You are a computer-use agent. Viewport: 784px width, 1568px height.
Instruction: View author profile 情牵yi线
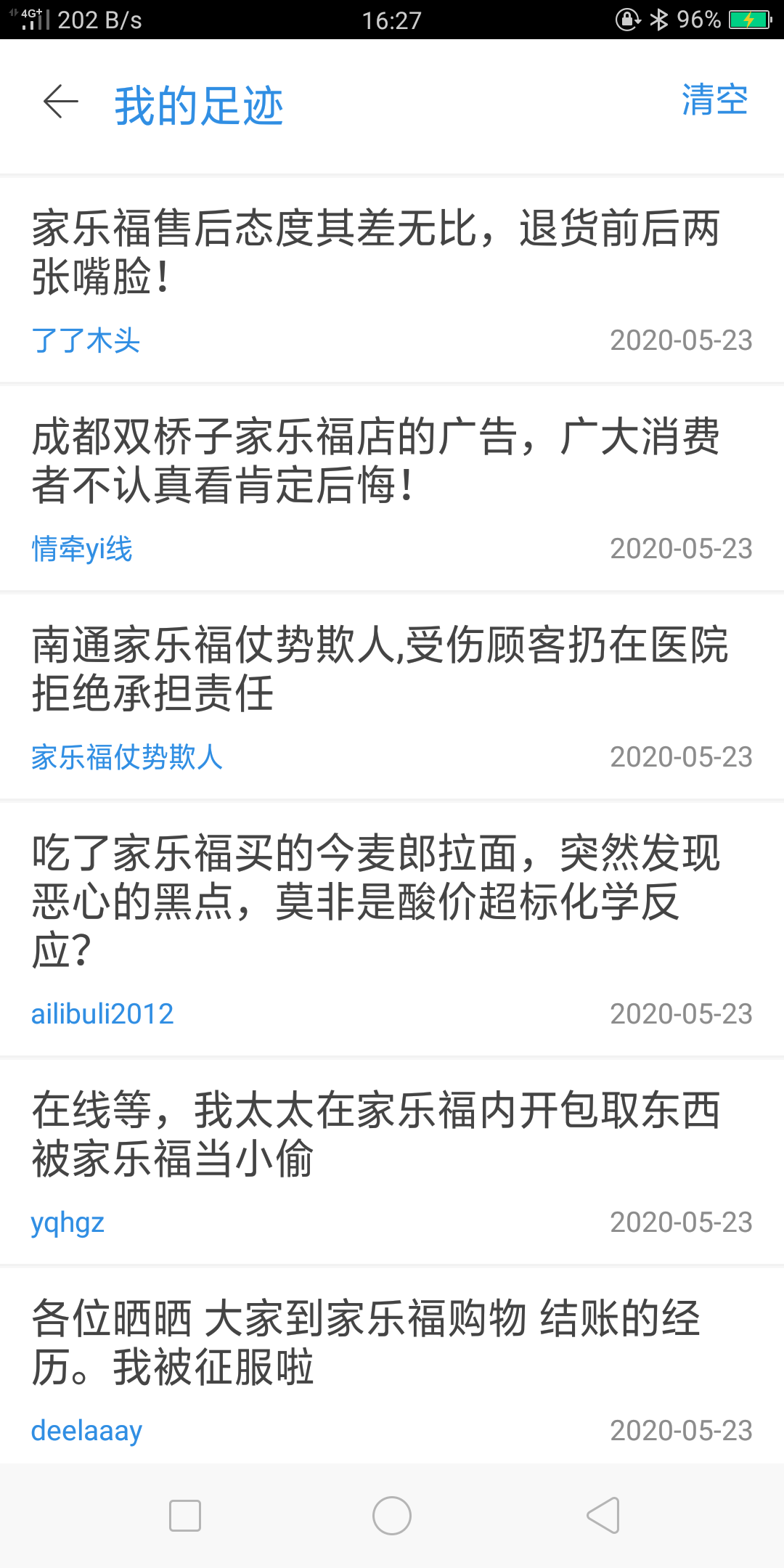[x=82, y=549]
